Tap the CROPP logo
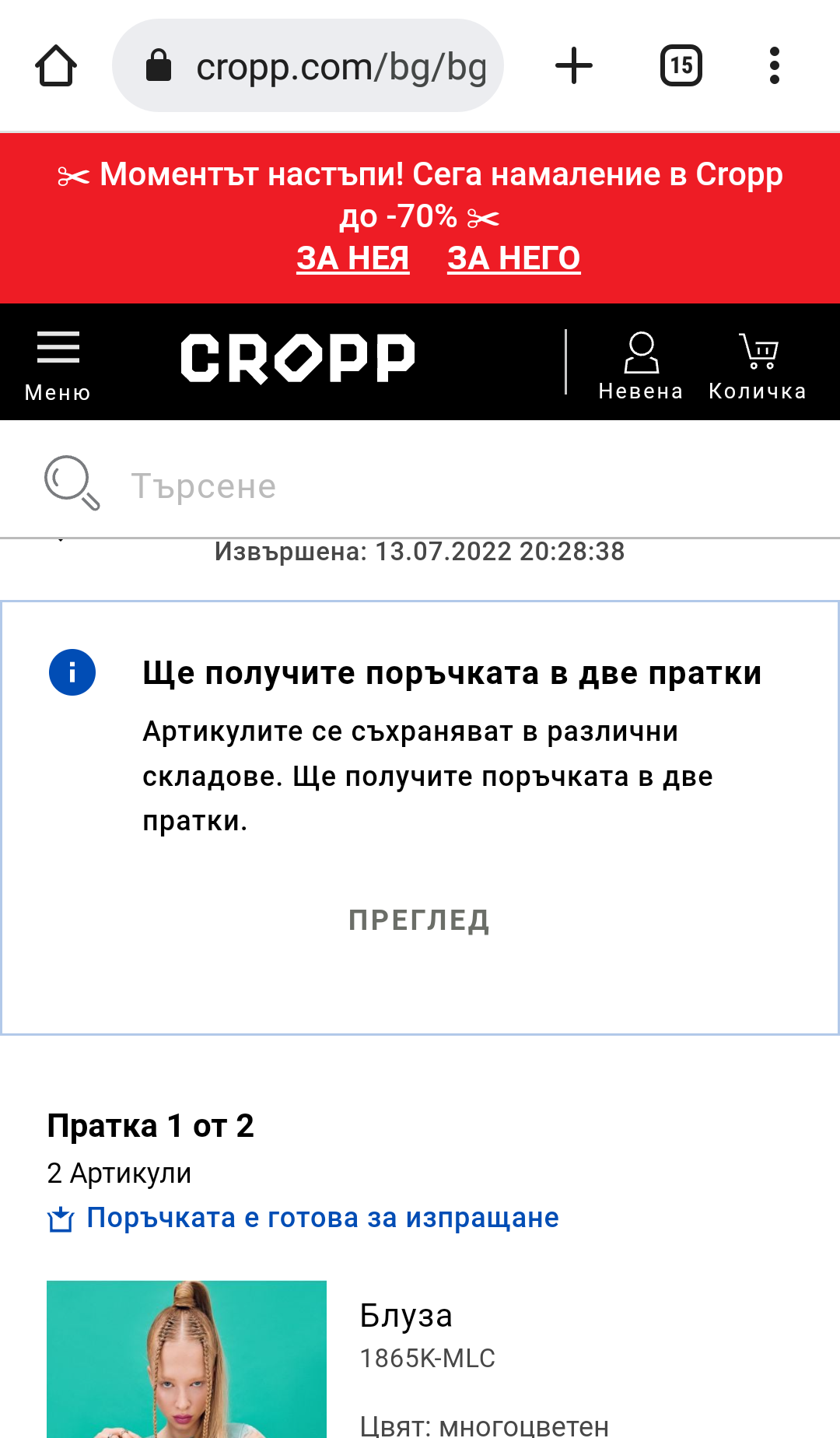Screen dimensions: 840x1438 pos(298,359)
